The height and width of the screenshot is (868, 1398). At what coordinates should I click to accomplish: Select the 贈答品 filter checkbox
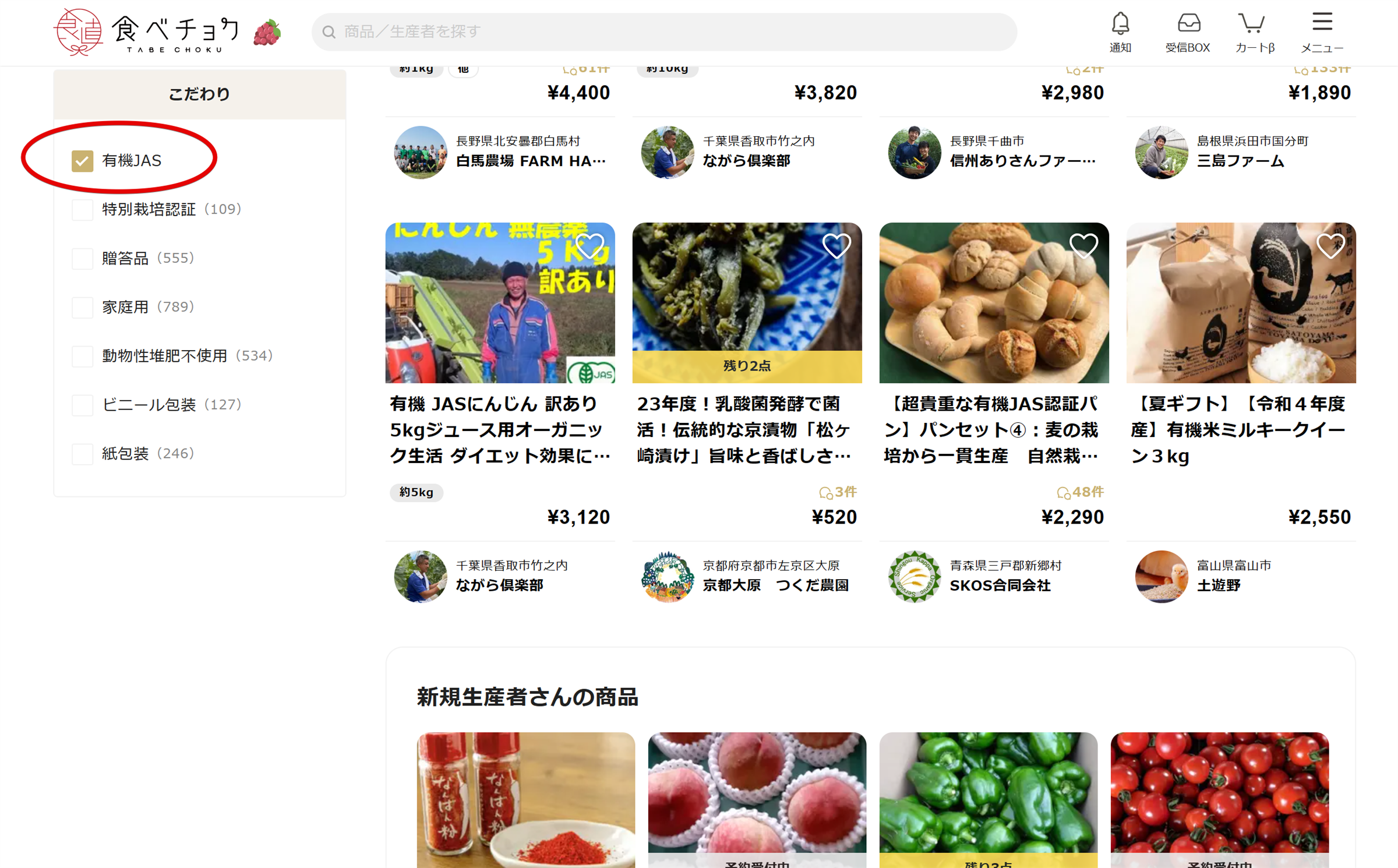pos(82,259)
